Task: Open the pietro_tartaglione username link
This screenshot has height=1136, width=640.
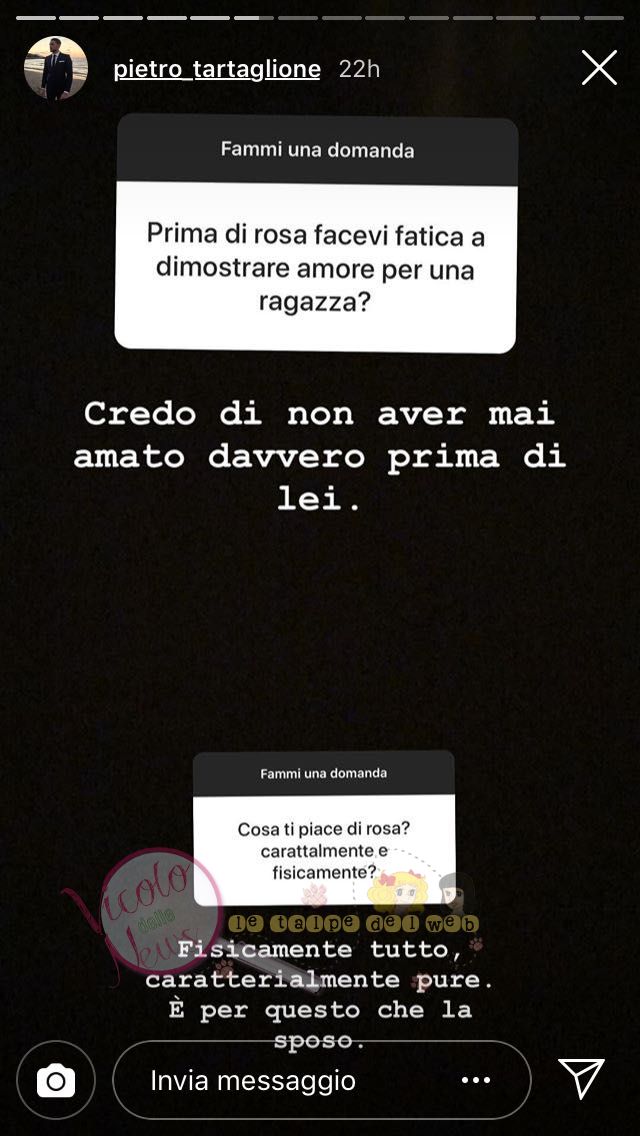Action: pyautogui.click(x=217, y=69)
